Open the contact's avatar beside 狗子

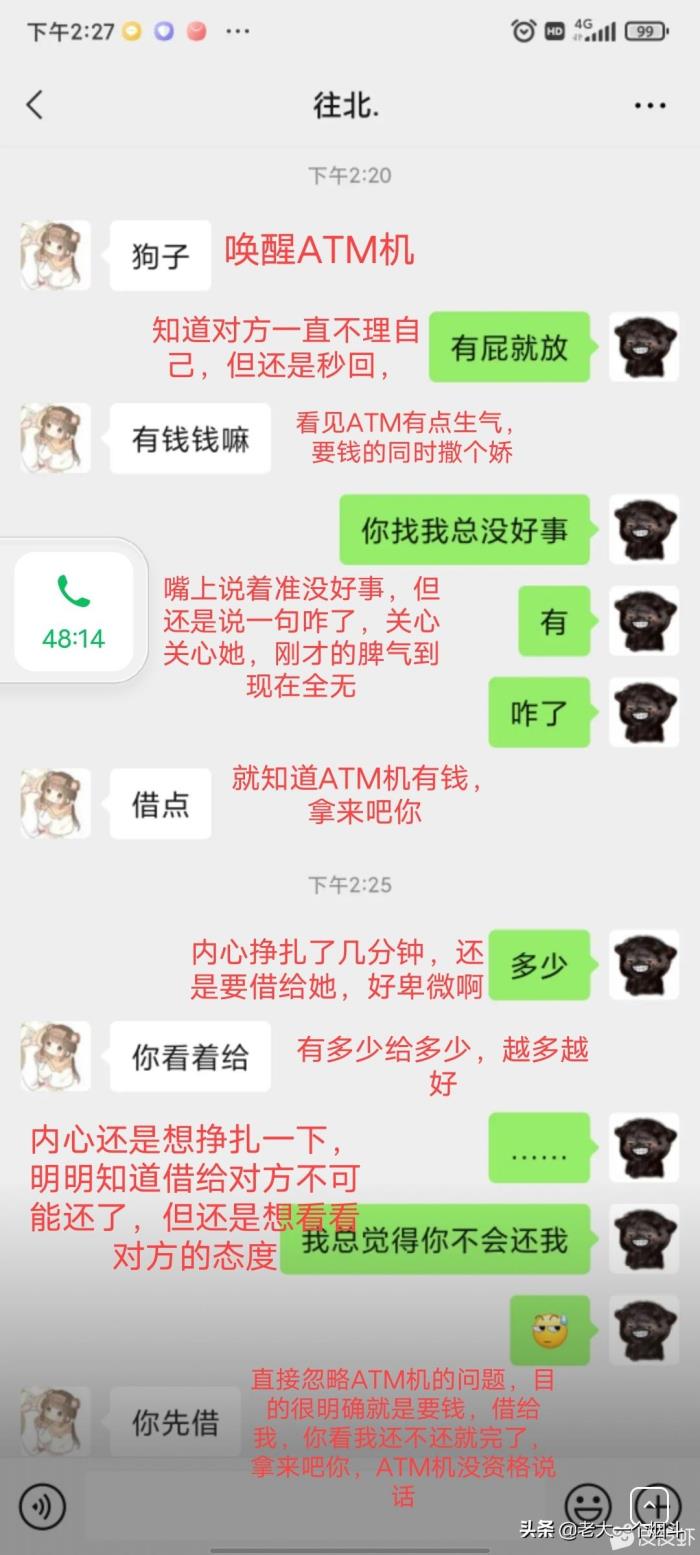tap(56, 256)
